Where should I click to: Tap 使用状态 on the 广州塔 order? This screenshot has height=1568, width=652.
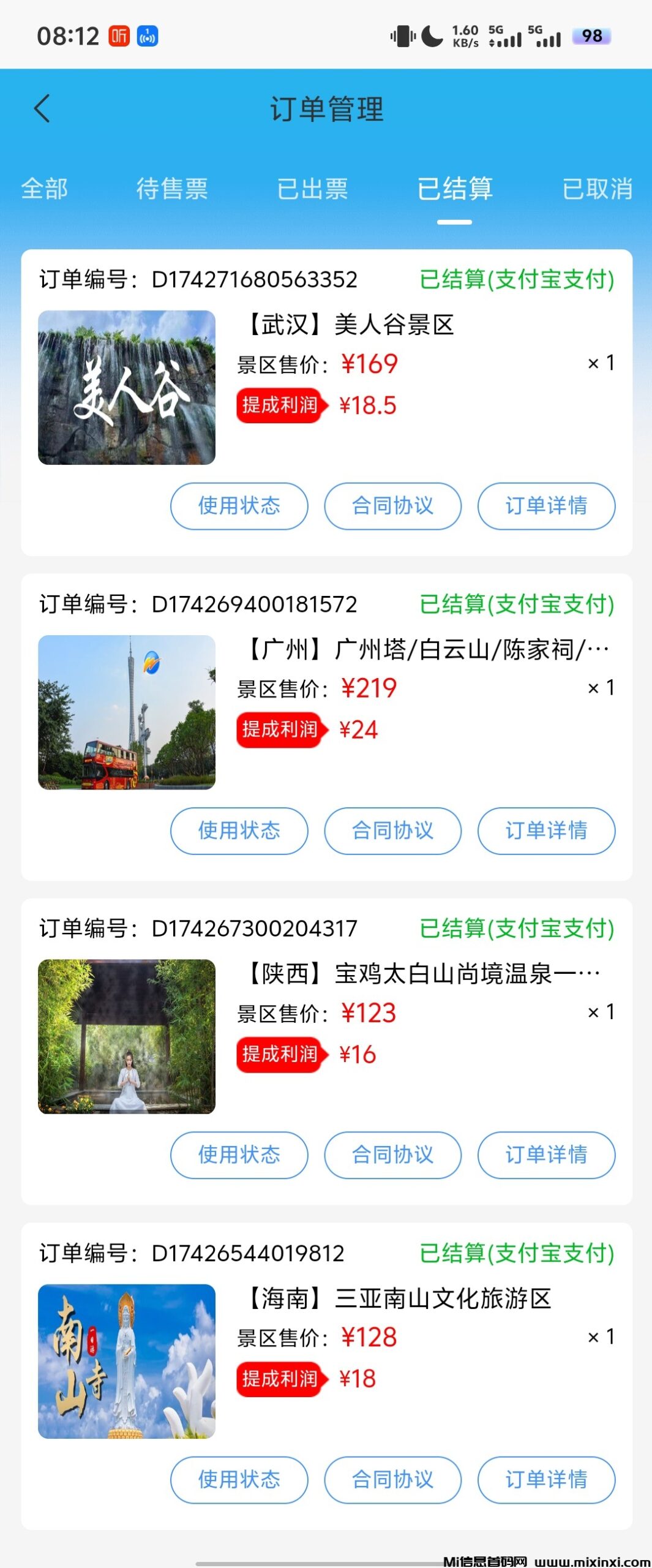pos(239,831)
